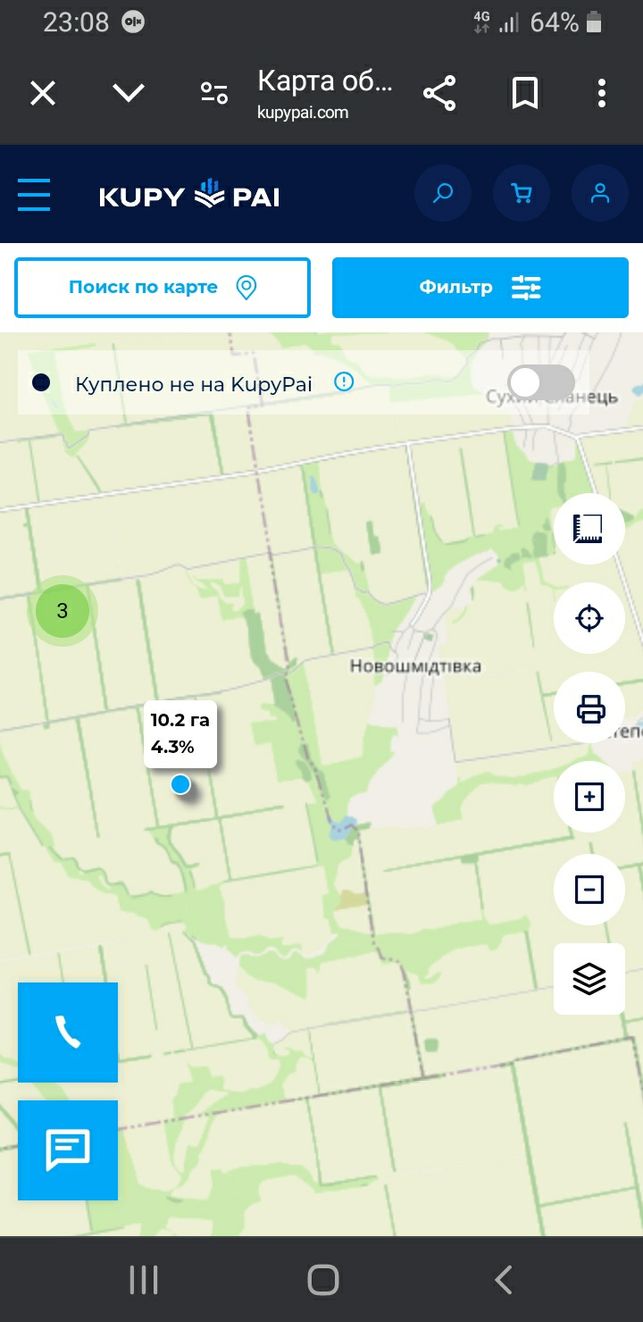
Task: Open site settings icon beside the page title
Action: (x=214, y=93)
